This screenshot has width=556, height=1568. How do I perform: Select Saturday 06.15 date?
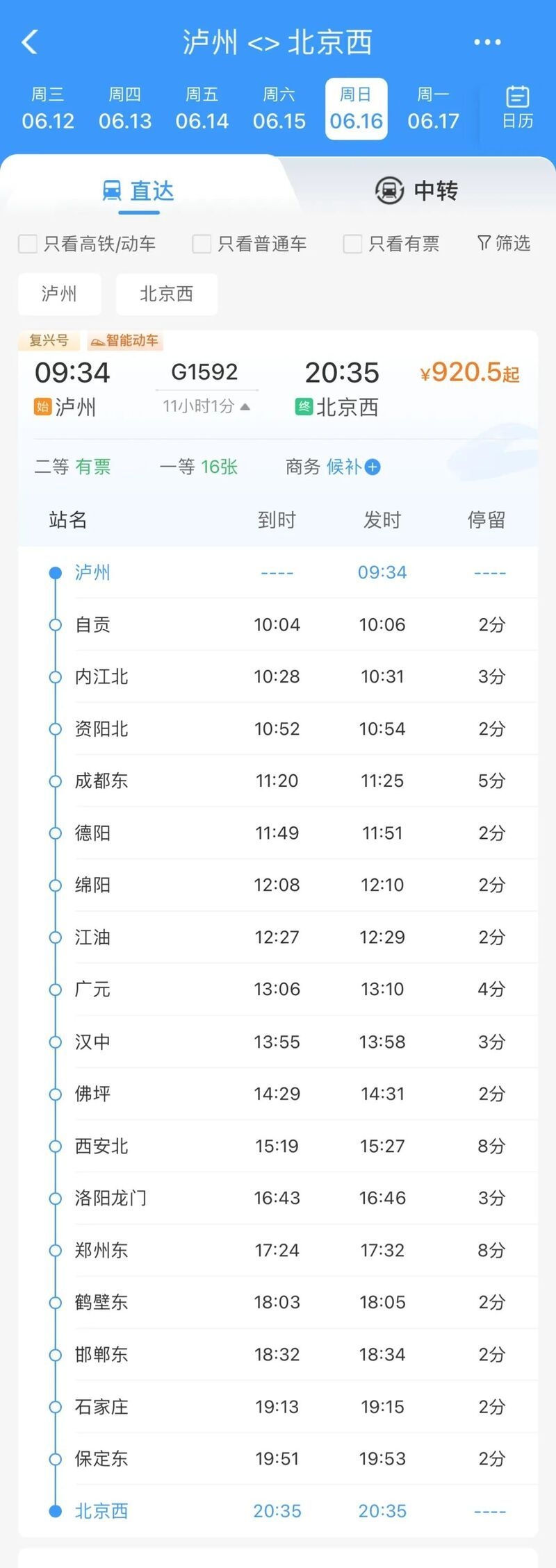279,109
